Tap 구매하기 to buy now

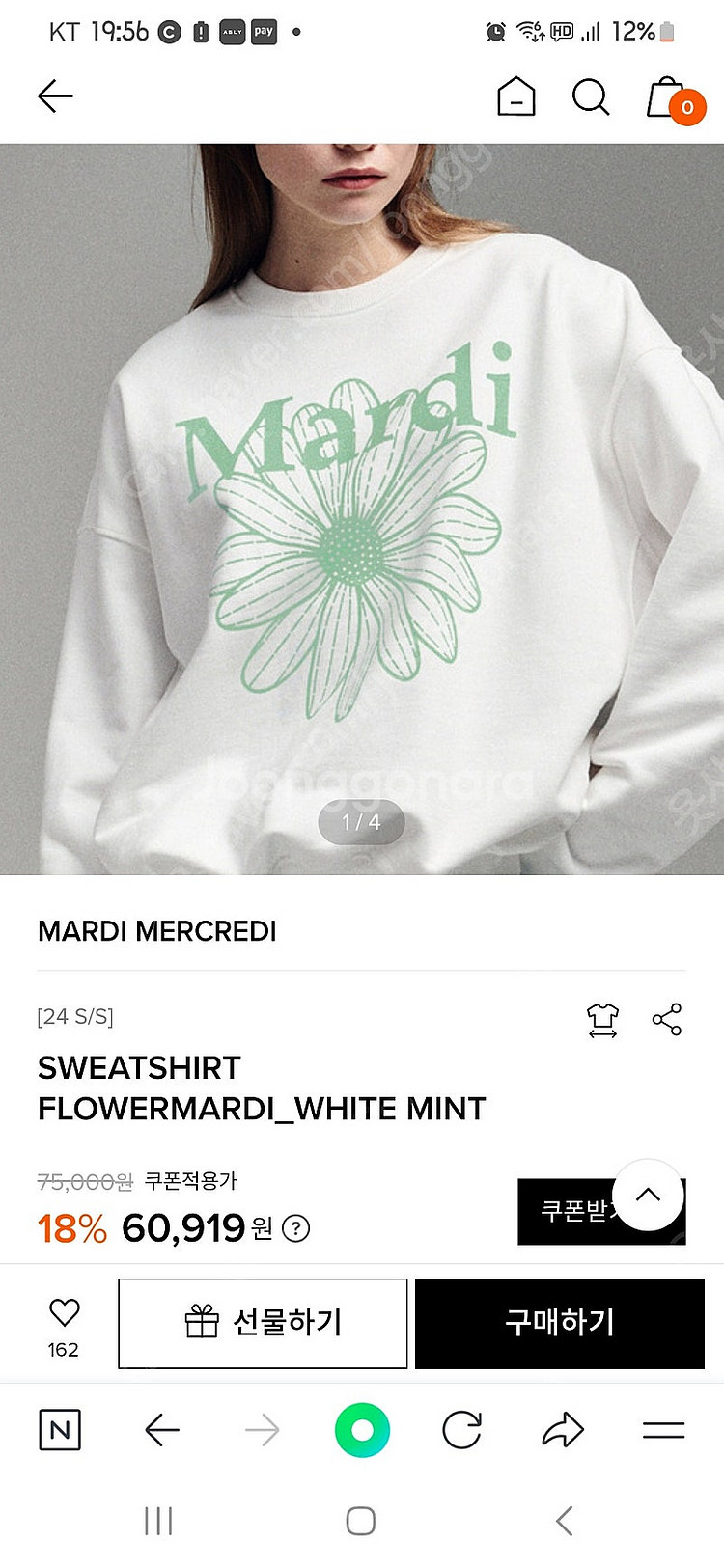pos(560,1323)
